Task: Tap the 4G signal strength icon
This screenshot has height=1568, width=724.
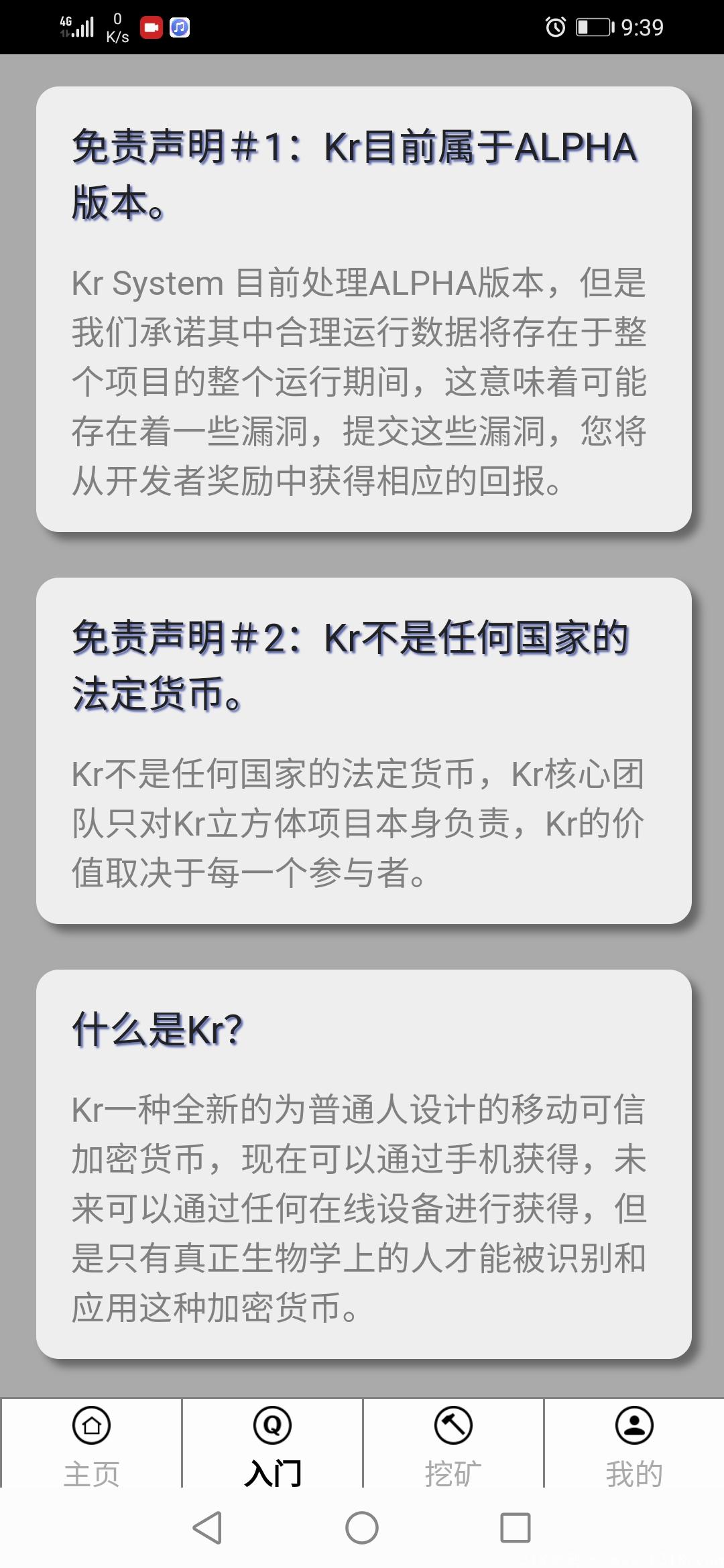Action: pyautogui.click(x=78, y=27)
